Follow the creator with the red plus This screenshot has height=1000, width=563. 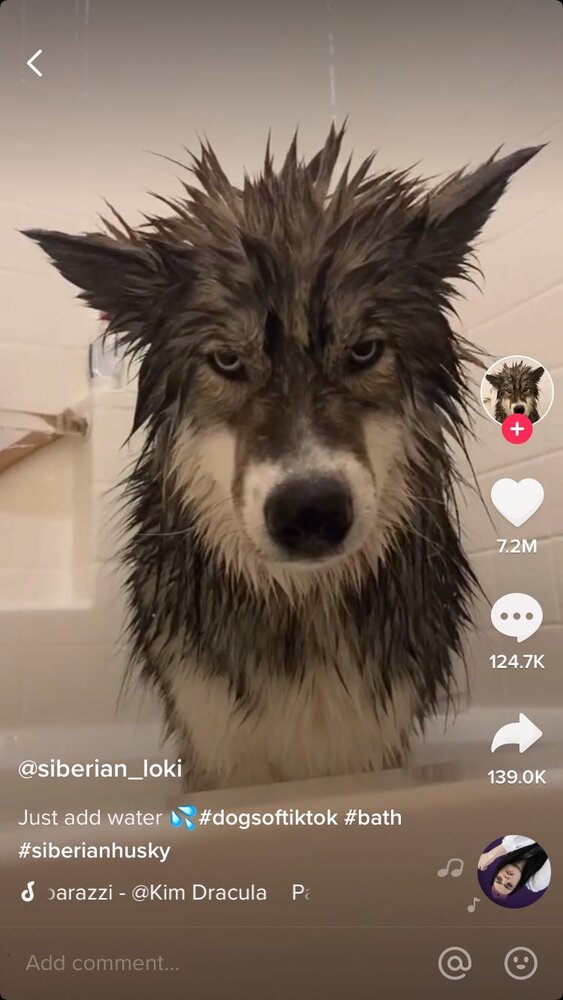point(517,429)
